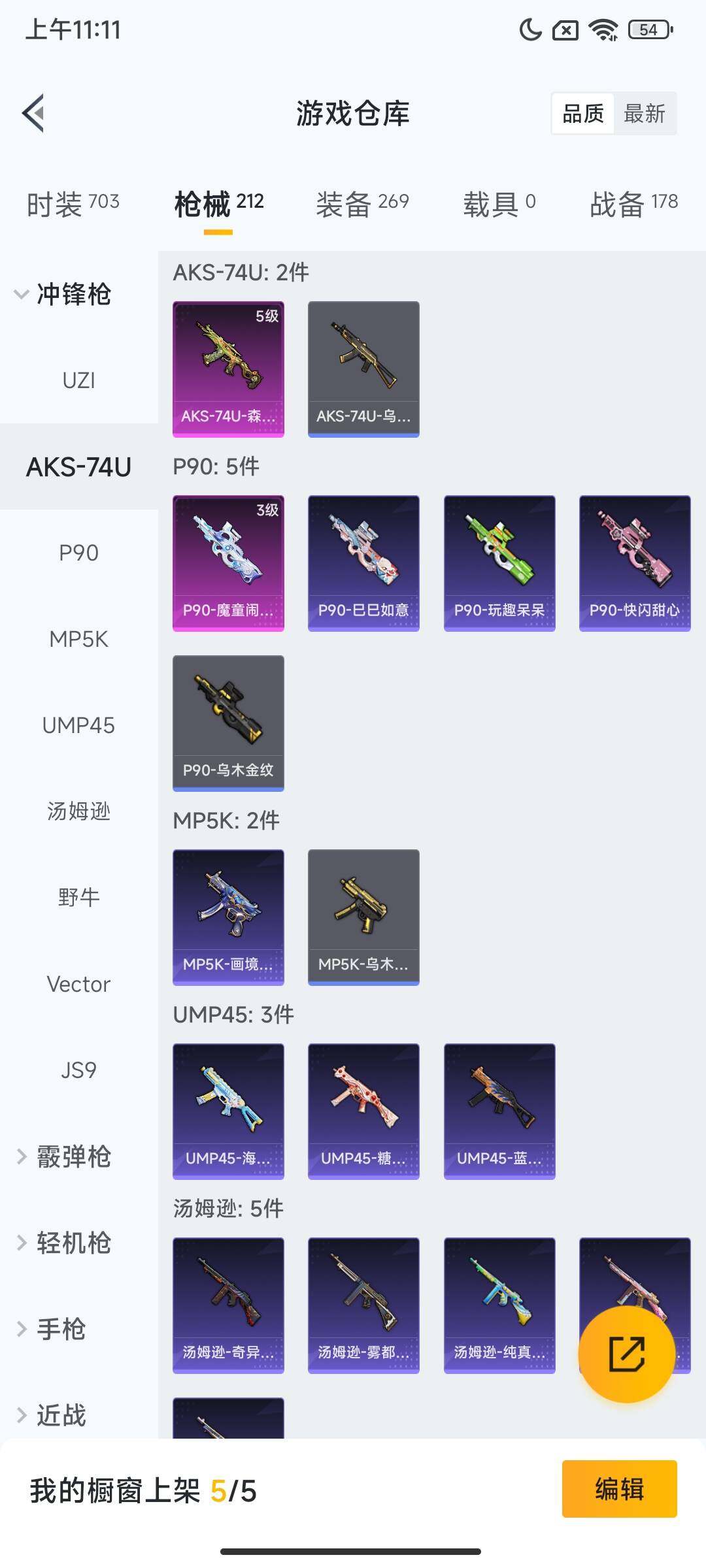Expand the 霰弹枪 category

[x=65, y=1156]
